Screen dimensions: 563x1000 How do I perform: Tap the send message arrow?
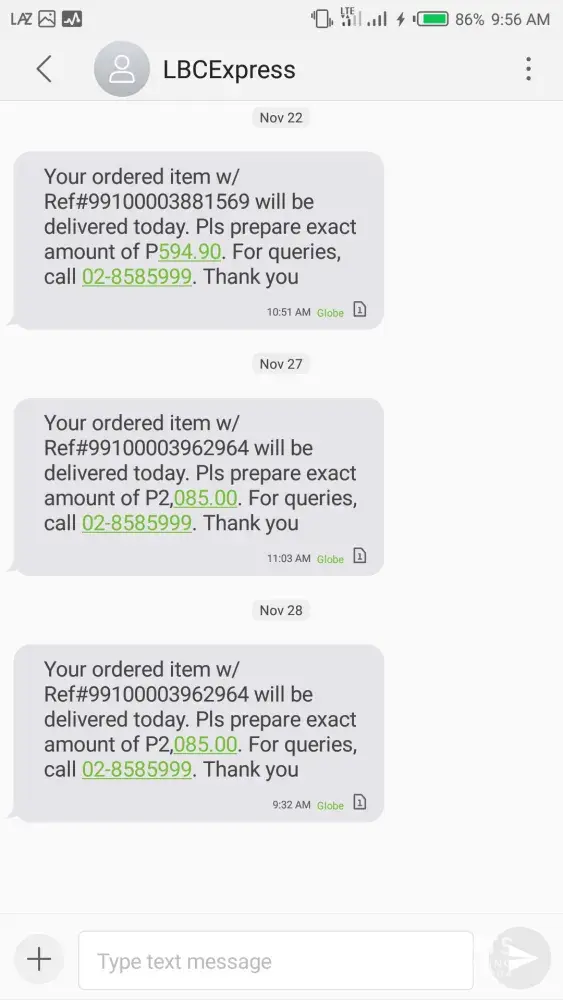522,959
